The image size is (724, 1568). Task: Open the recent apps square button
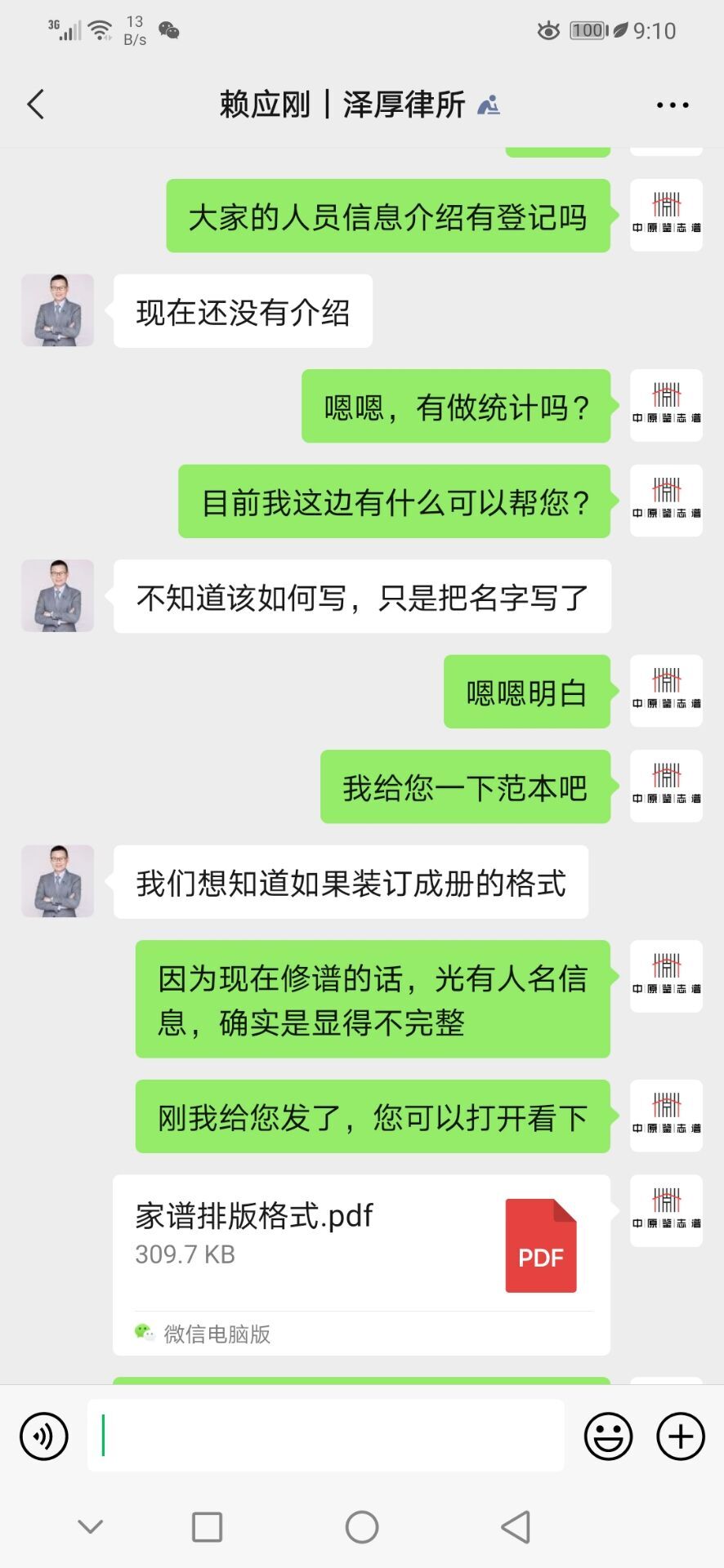[207, 1526]
